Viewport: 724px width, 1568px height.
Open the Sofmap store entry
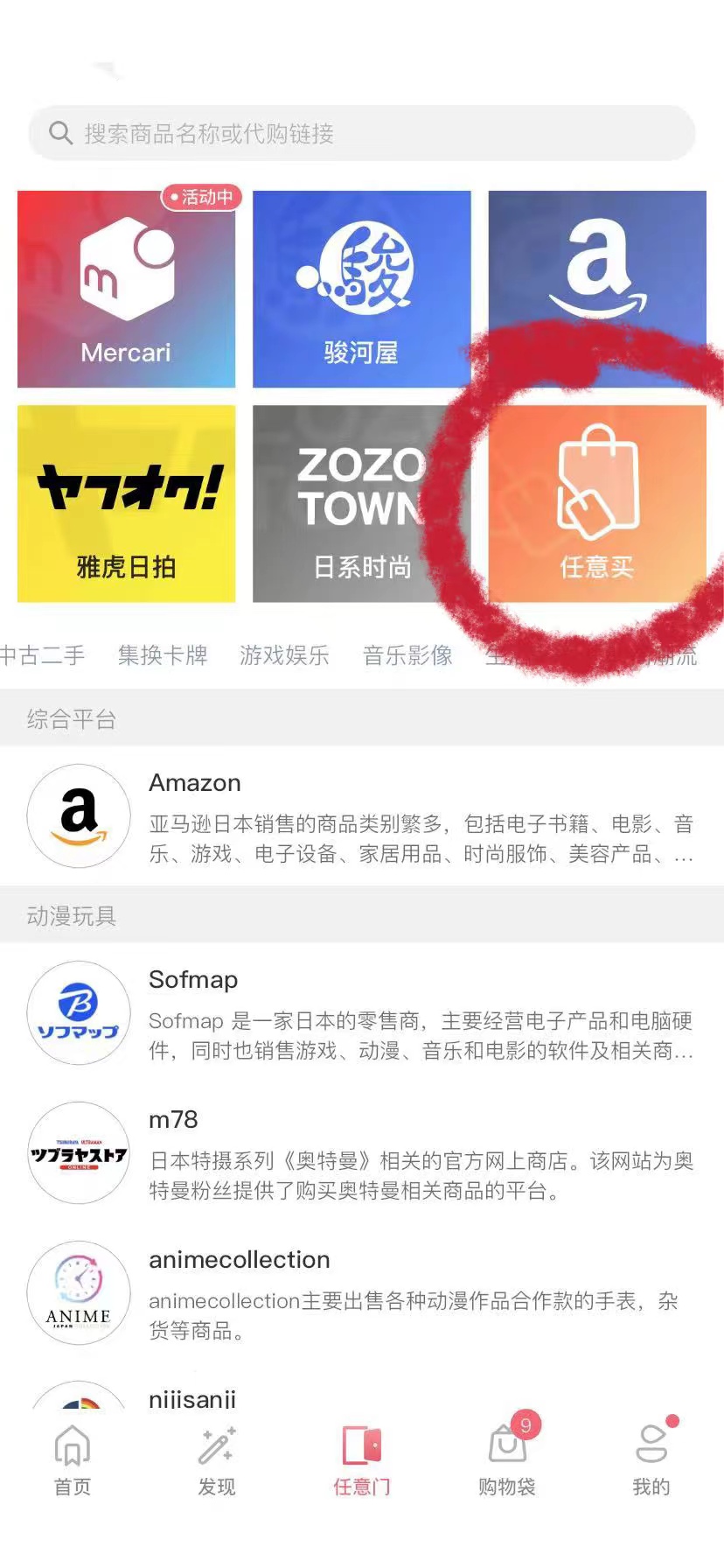click(x=362, y=1013)
